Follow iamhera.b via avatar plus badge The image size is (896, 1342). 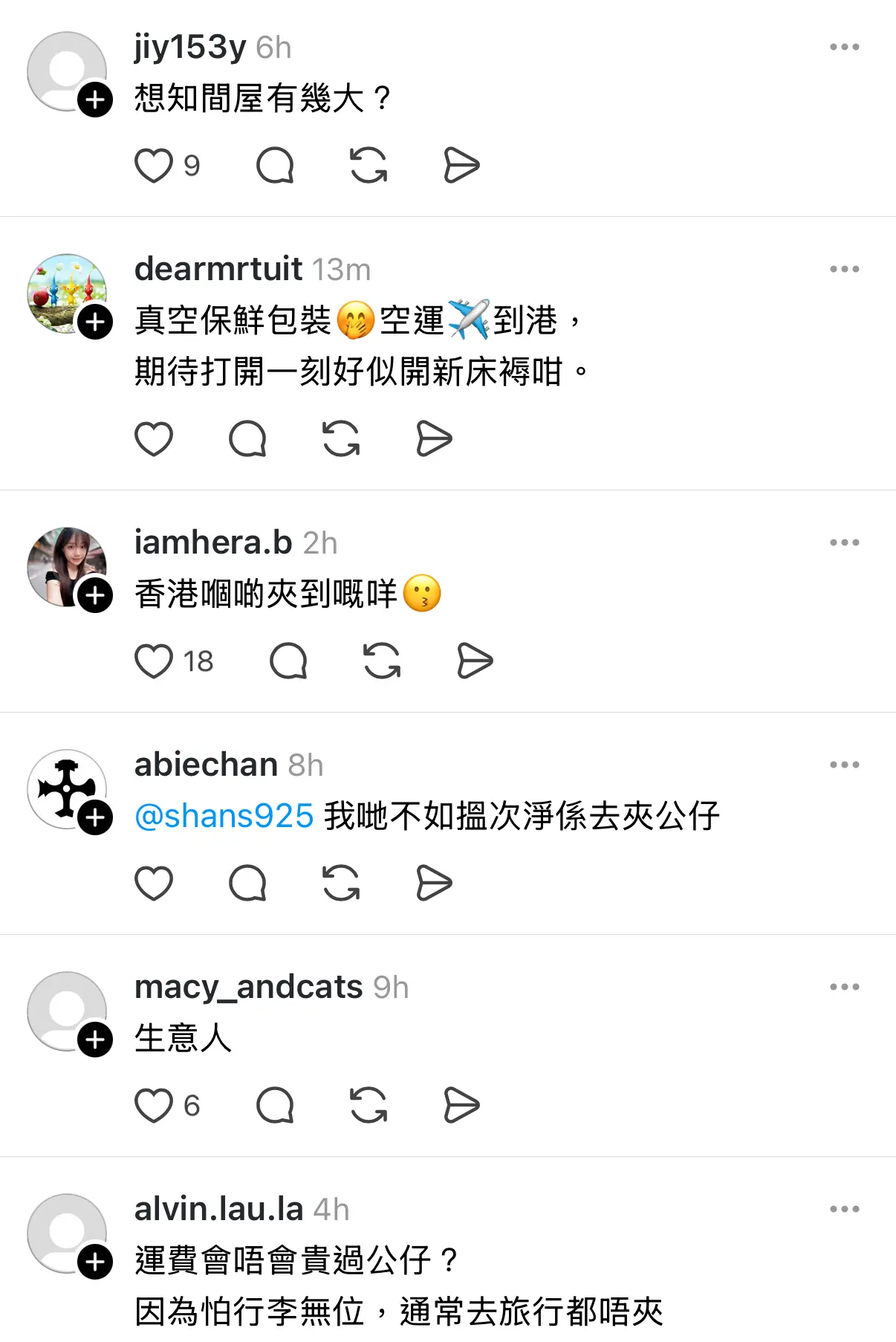pyautogui.click(x=96, y=595)
